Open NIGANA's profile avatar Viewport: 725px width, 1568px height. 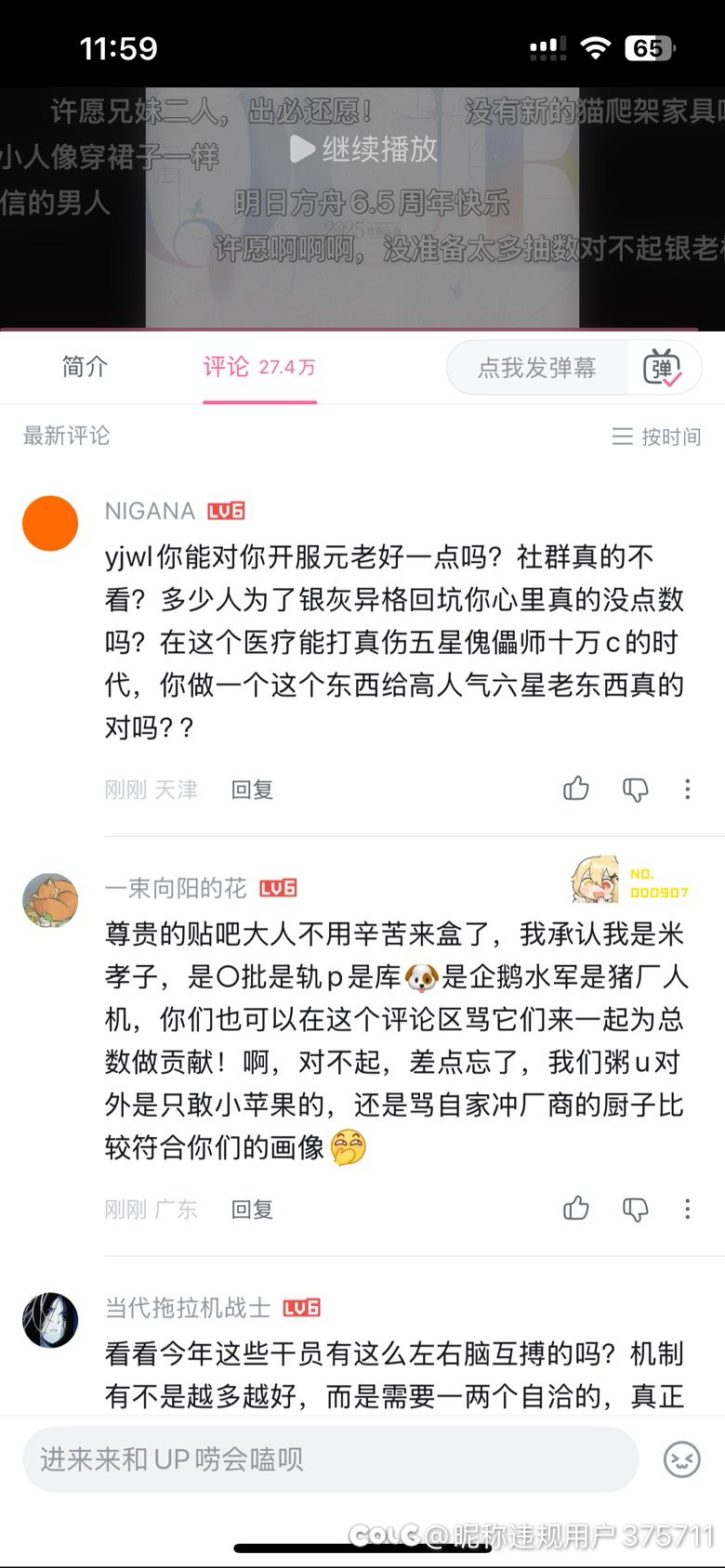[50, 524]
